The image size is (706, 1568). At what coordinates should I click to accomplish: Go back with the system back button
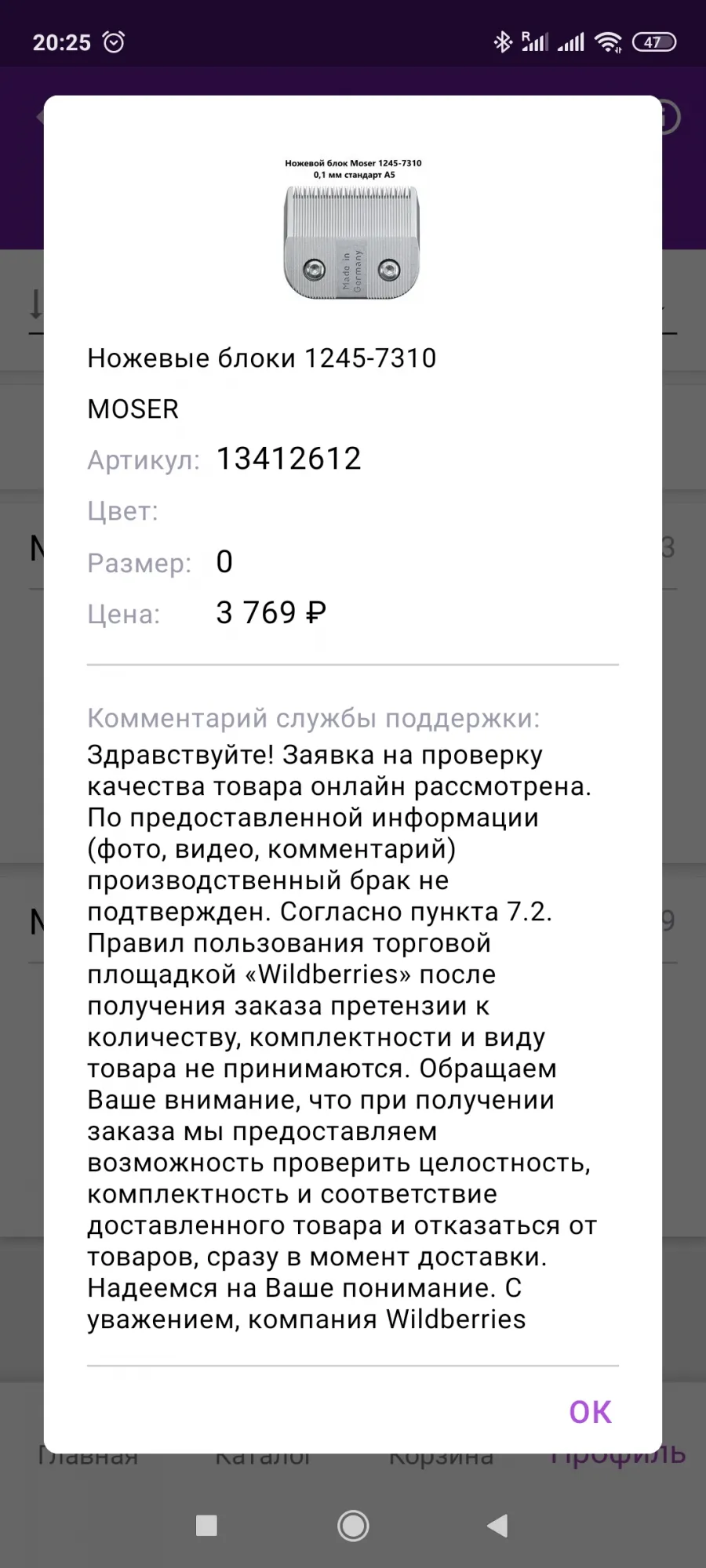[497, 1526]
